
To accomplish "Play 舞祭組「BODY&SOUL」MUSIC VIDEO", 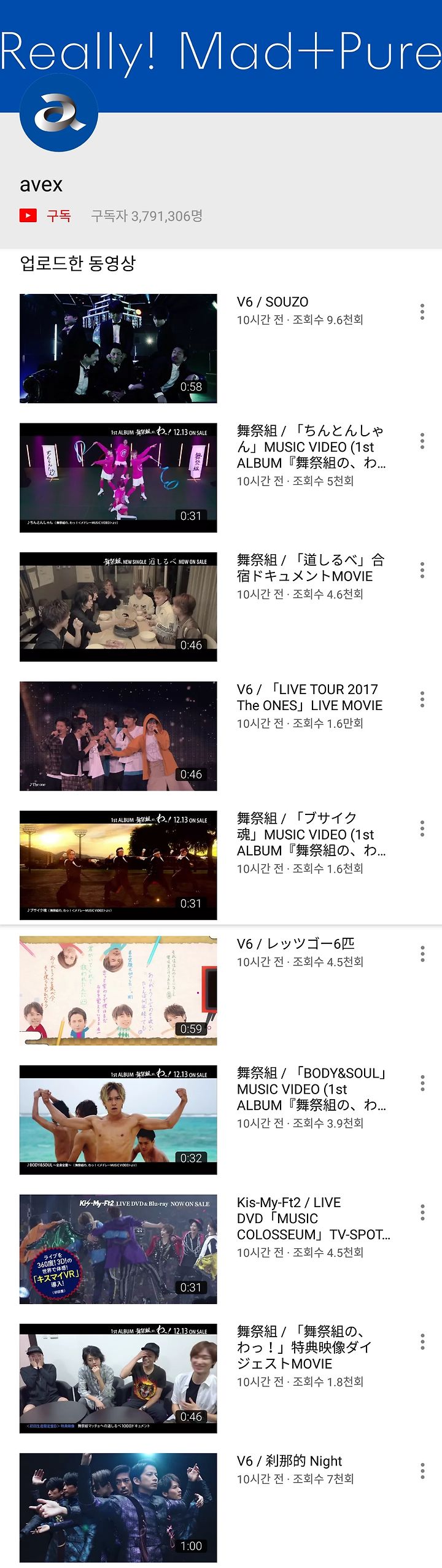I will pos(118,1119).
